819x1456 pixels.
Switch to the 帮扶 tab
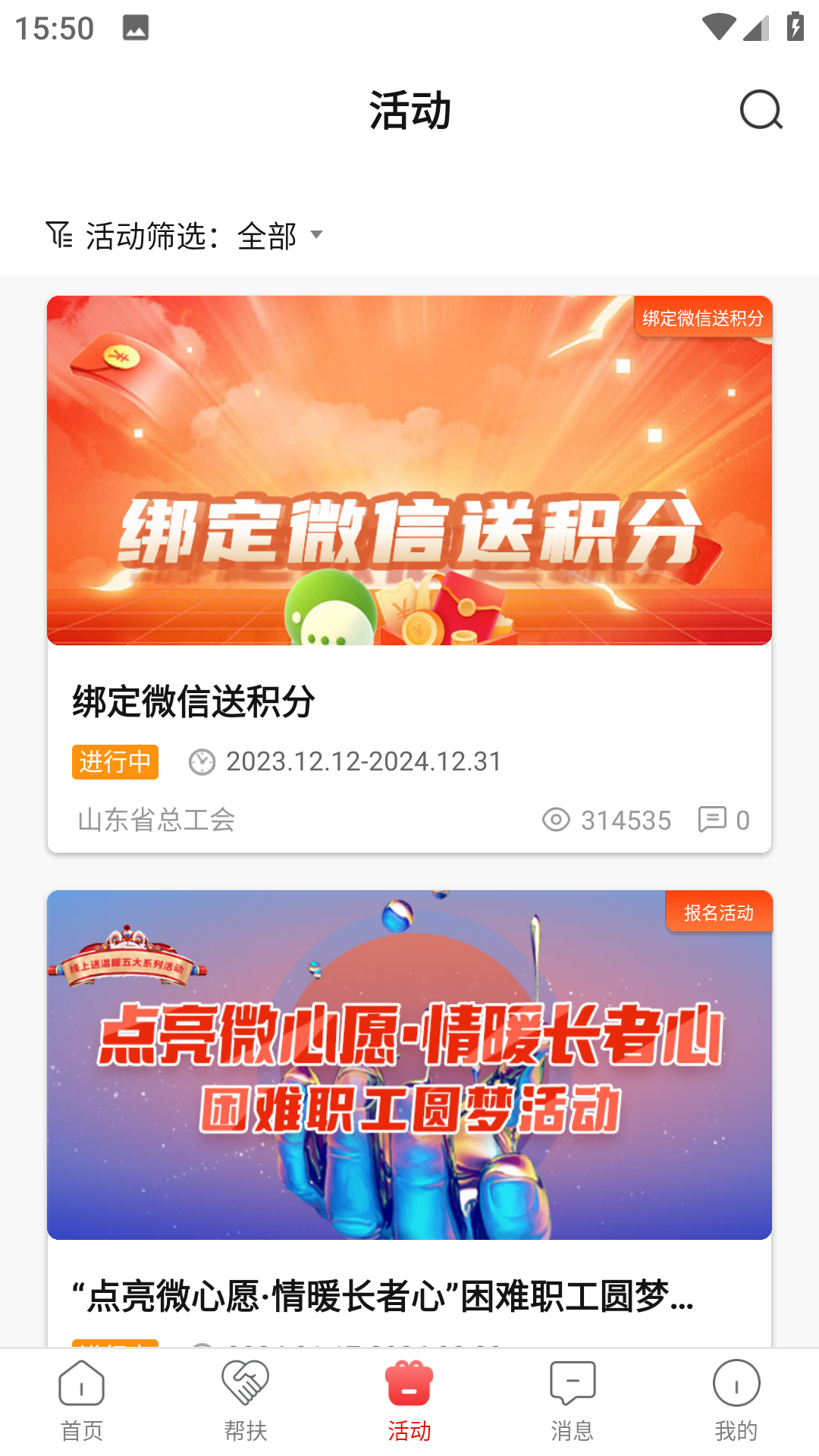pos(246,1401)
